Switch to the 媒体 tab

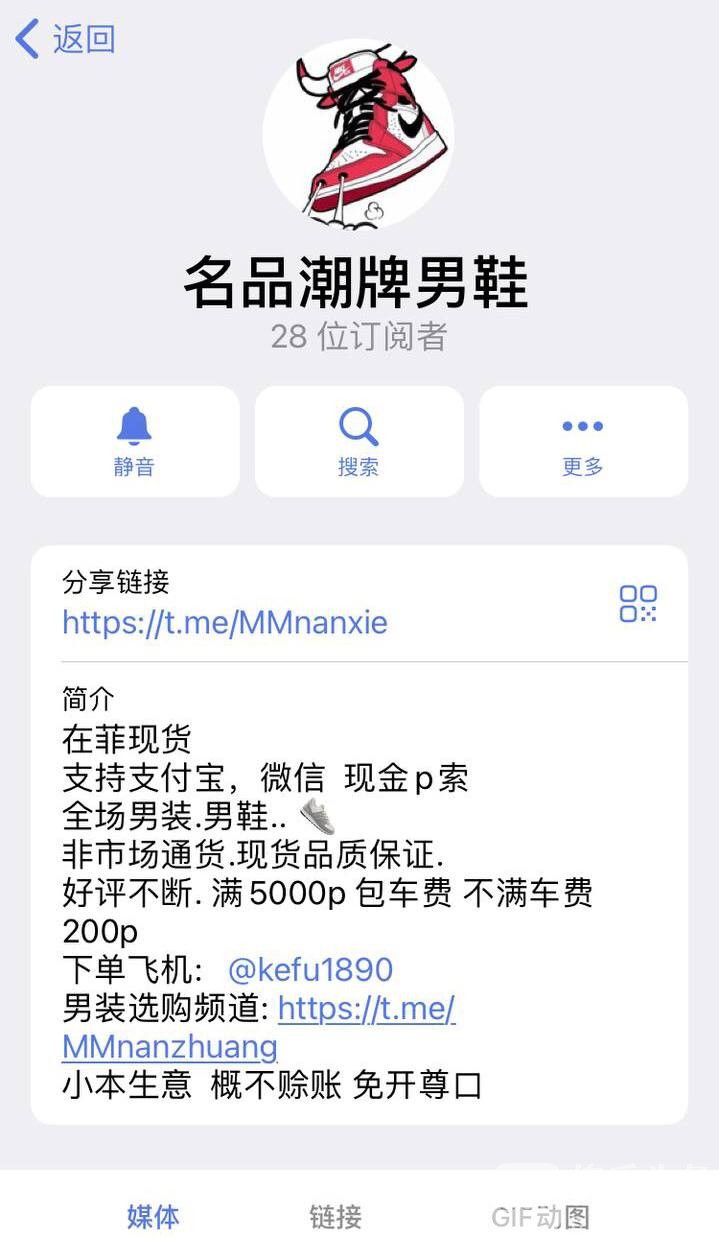153,1216
